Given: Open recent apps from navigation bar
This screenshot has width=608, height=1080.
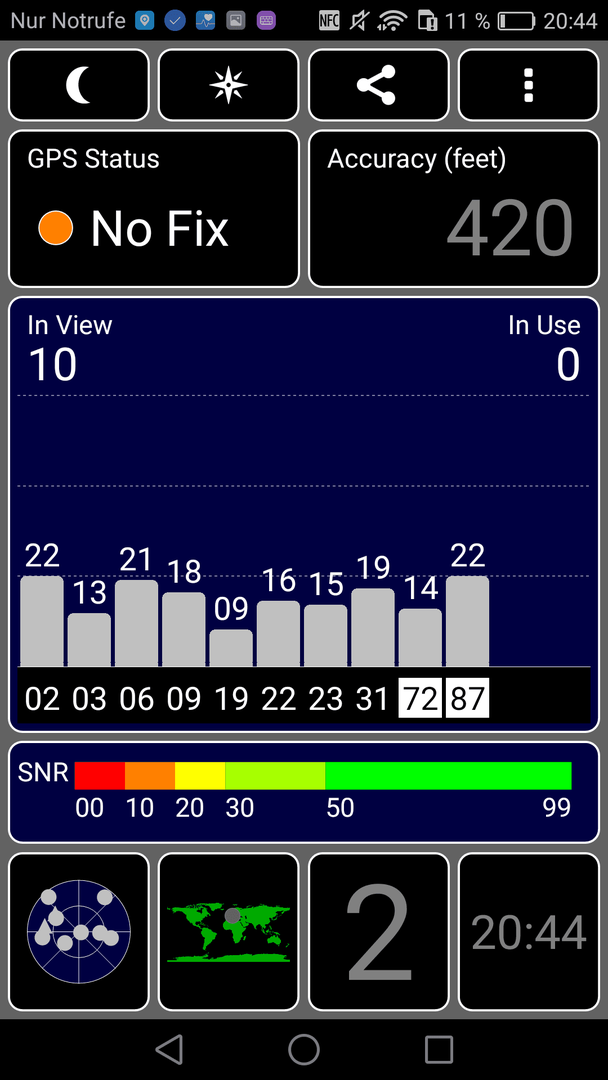Looking at the screenshot, I should click(439, 1049).
